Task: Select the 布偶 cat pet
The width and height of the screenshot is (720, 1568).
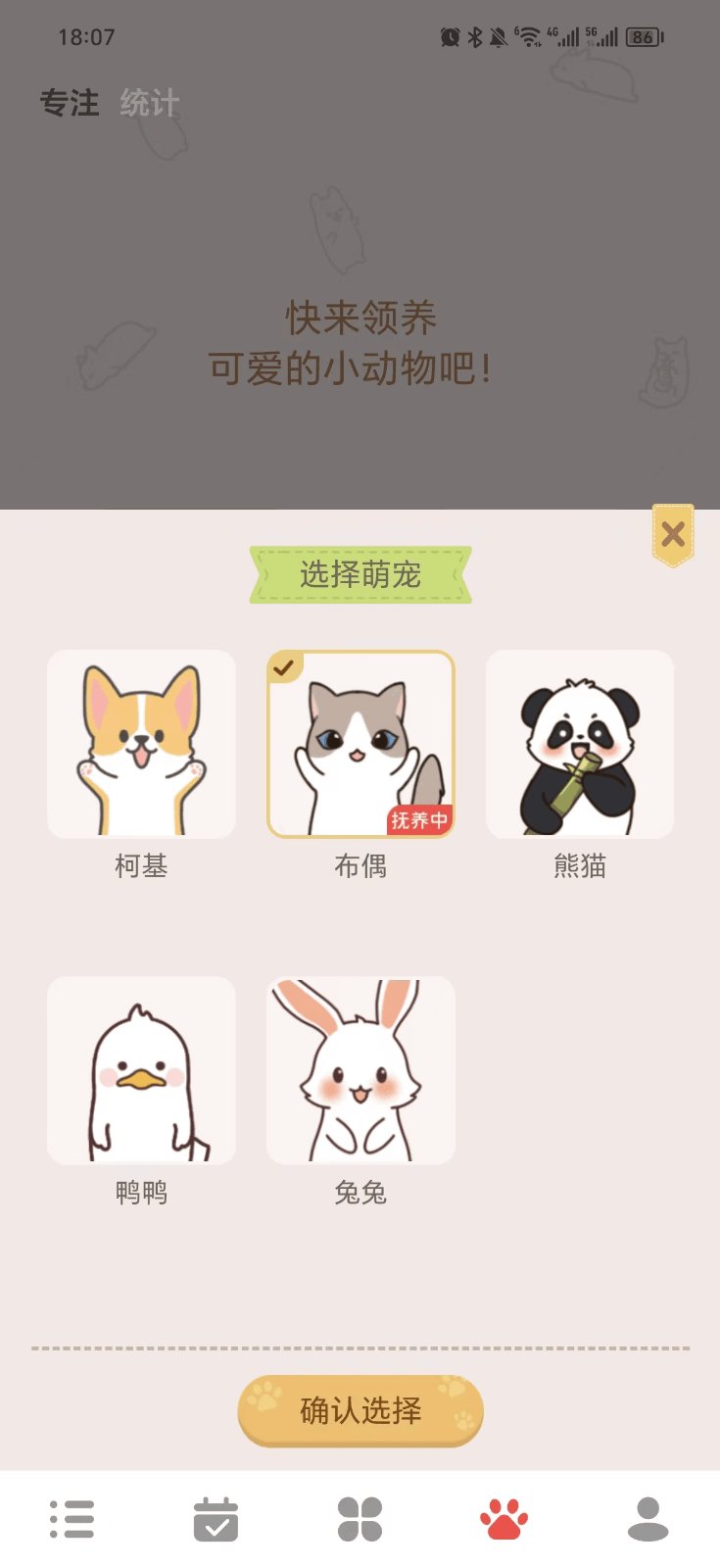Action: [360, 745]
